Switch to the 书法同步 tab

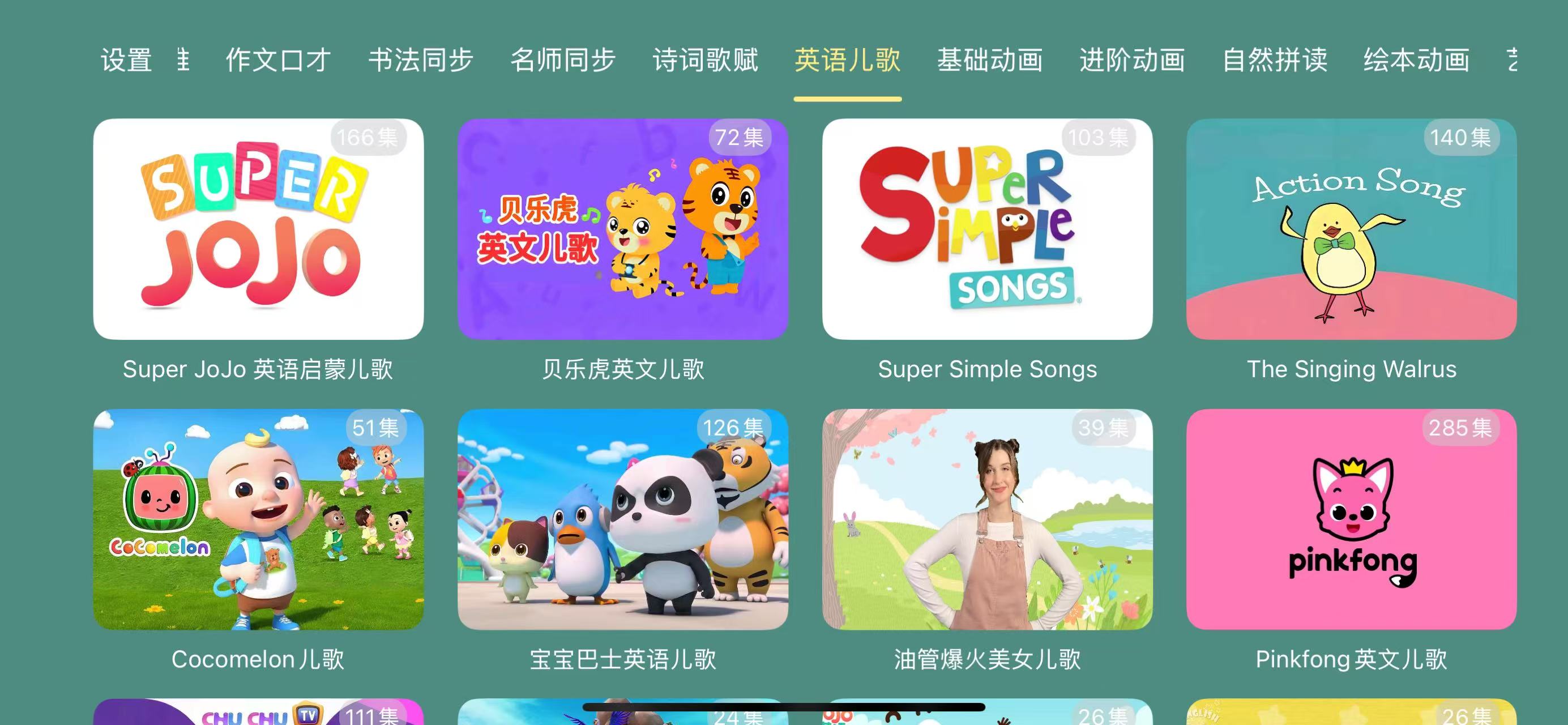421,60
